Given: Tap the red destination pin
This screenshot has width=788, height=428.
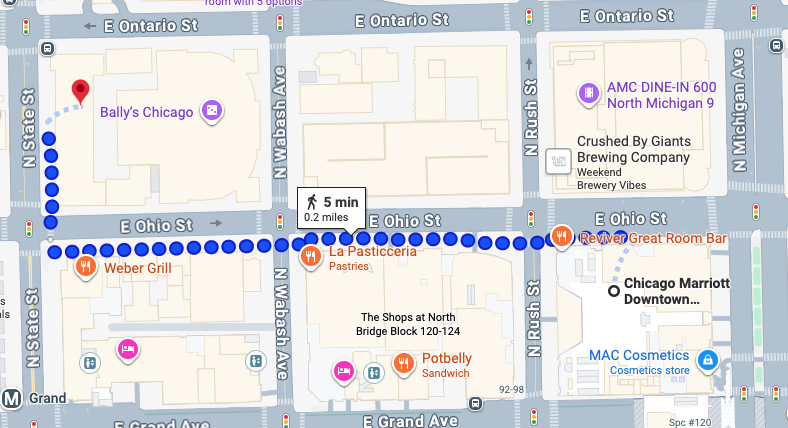Looking at the screenshot, I should (80, 92).
